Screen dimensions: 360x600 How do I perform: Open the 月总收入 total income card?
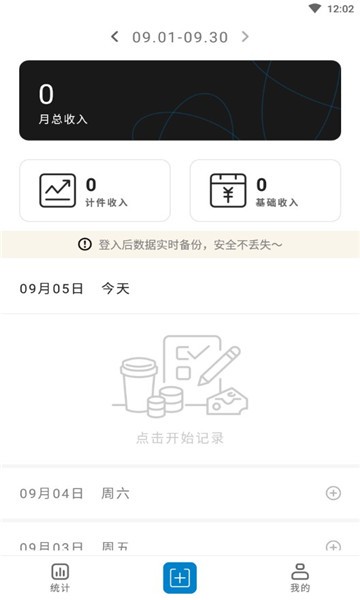click(180, 100)
